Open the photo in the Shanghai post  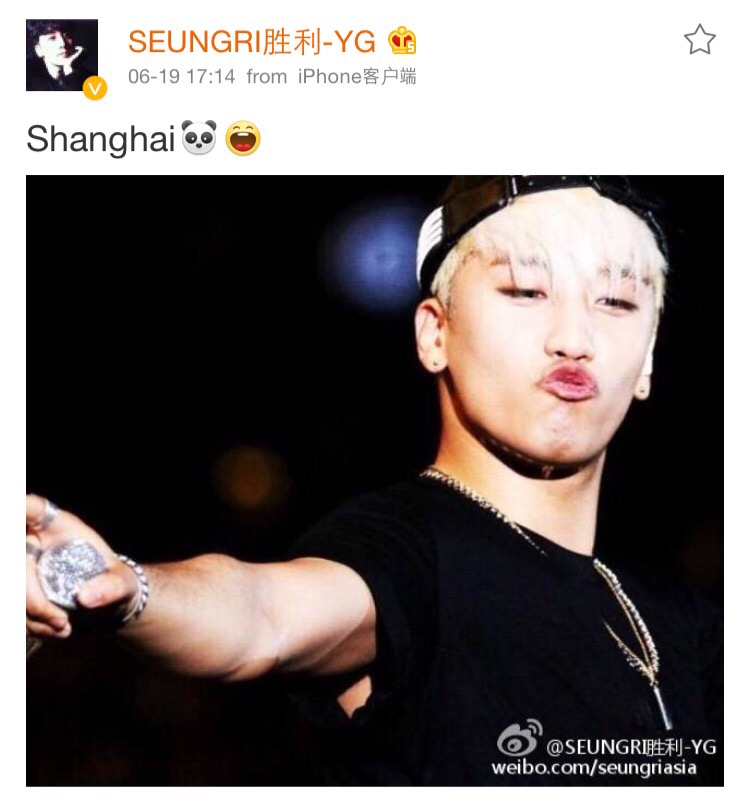tap(374, 480)
